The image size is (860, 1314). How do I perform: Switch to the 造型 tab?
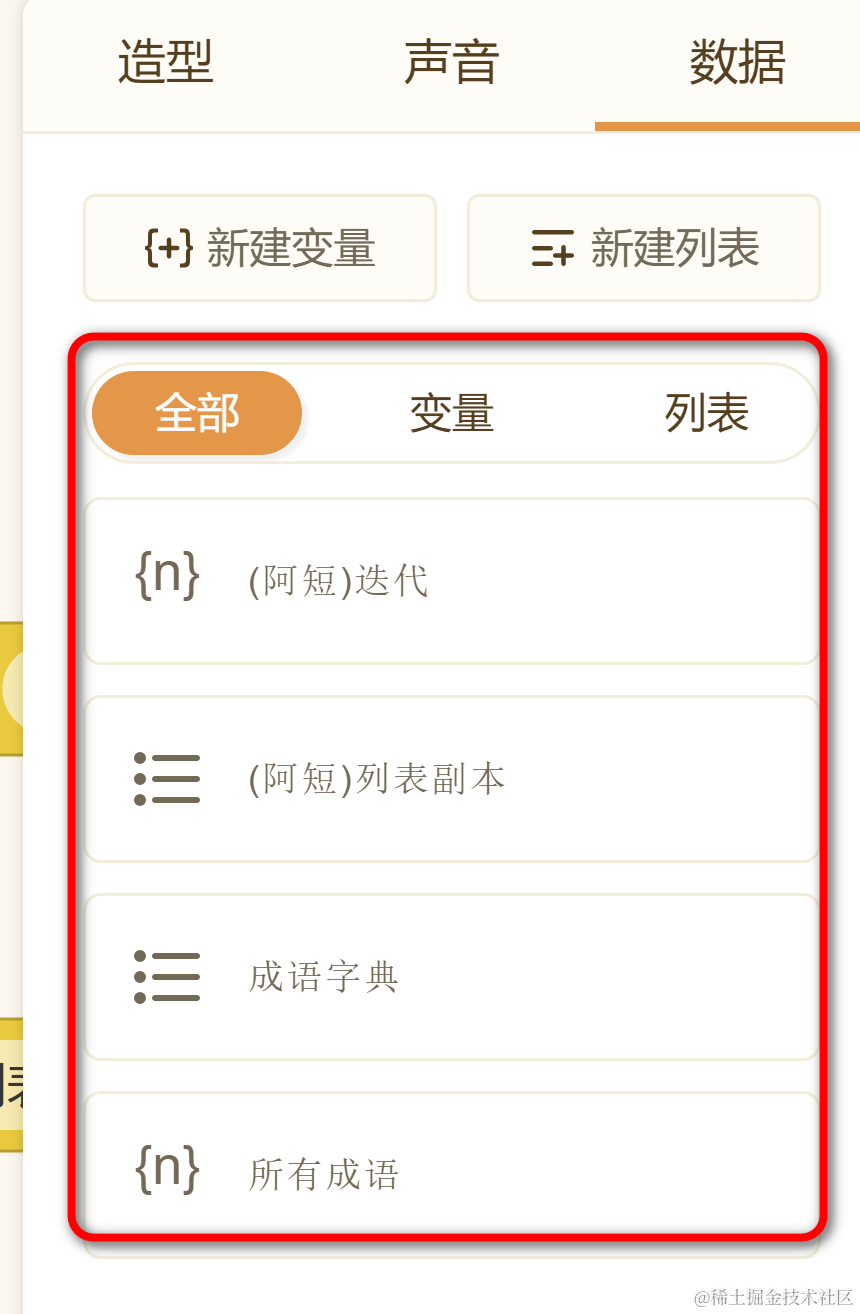[x=166, y=63]
